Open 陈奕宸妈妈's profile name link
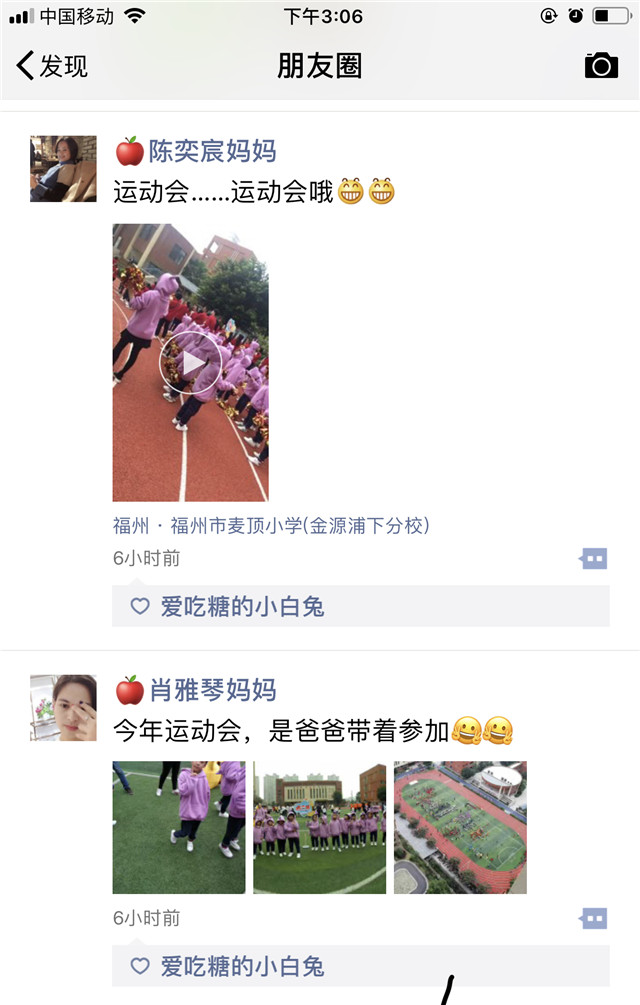The height and width of the screenshot is (1005, 640). point(212,152)
